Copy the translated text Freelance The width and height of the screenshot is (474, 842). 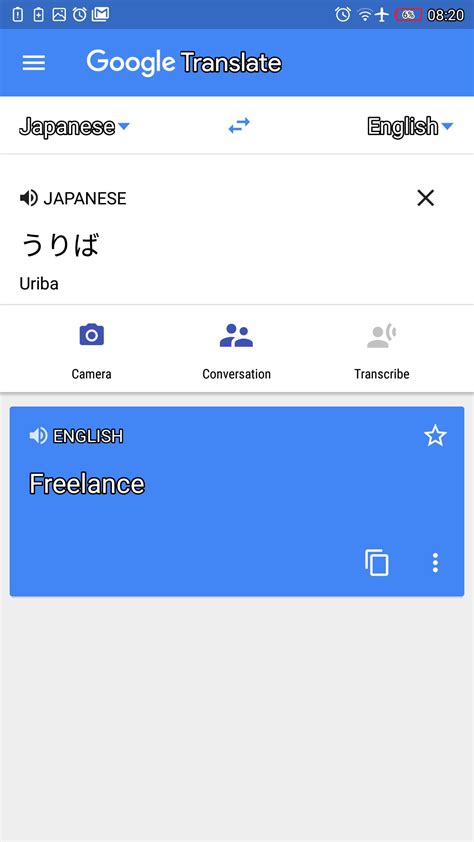point(377,562)
